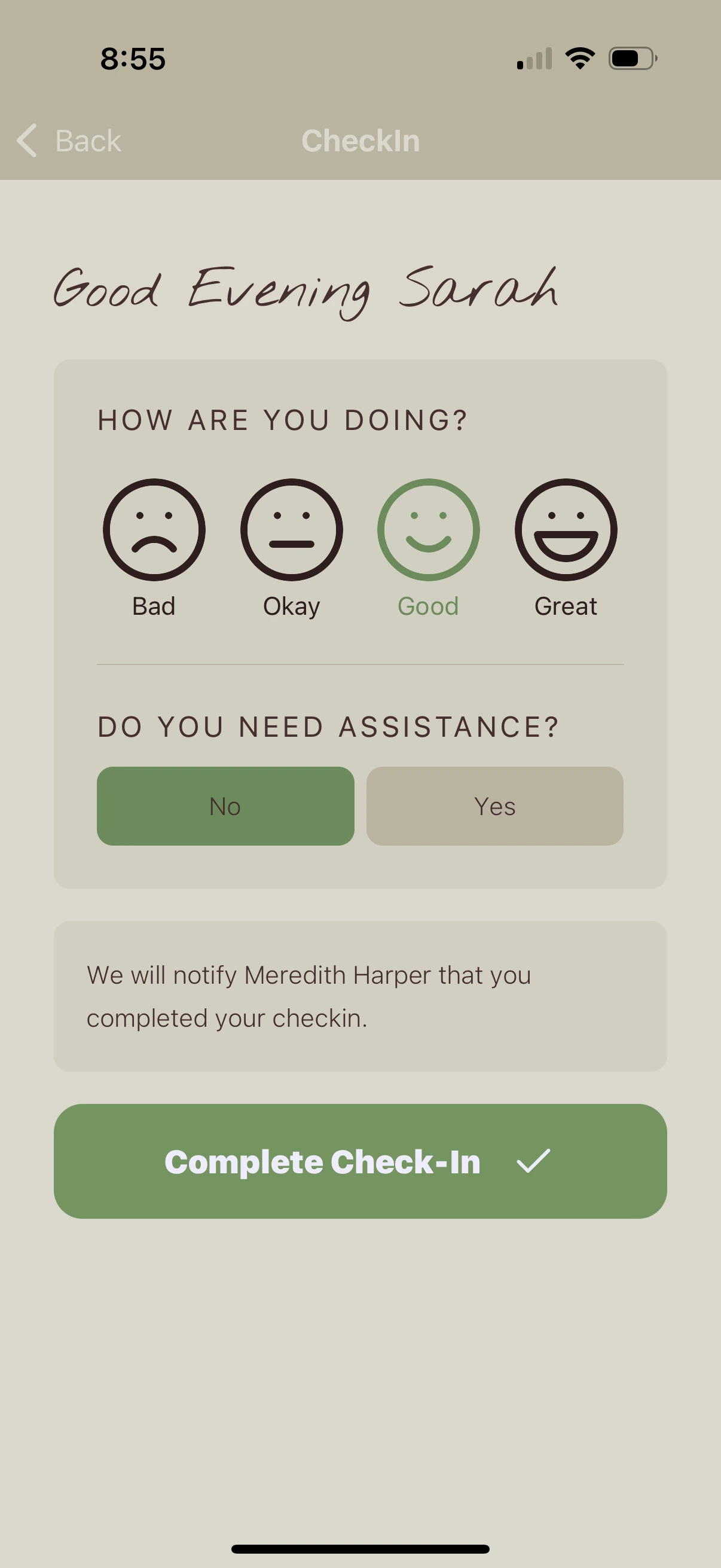Screen dimensions: 721x1568
Task: Choose Yes for needing assistance
Action: pyautogui.click(x=494, y=806)
